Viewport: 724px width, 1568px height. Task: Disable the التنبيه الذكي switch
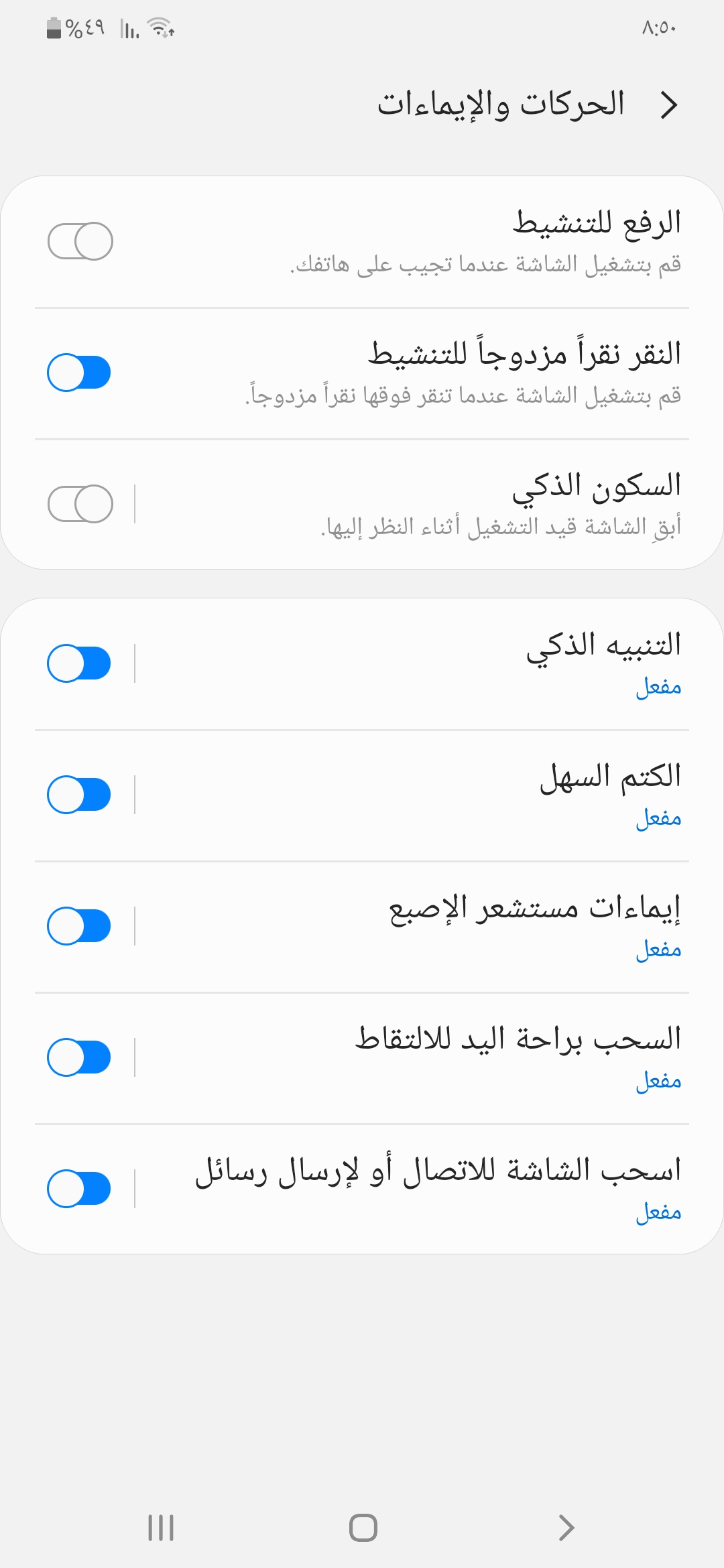click(x=80, y=663)
